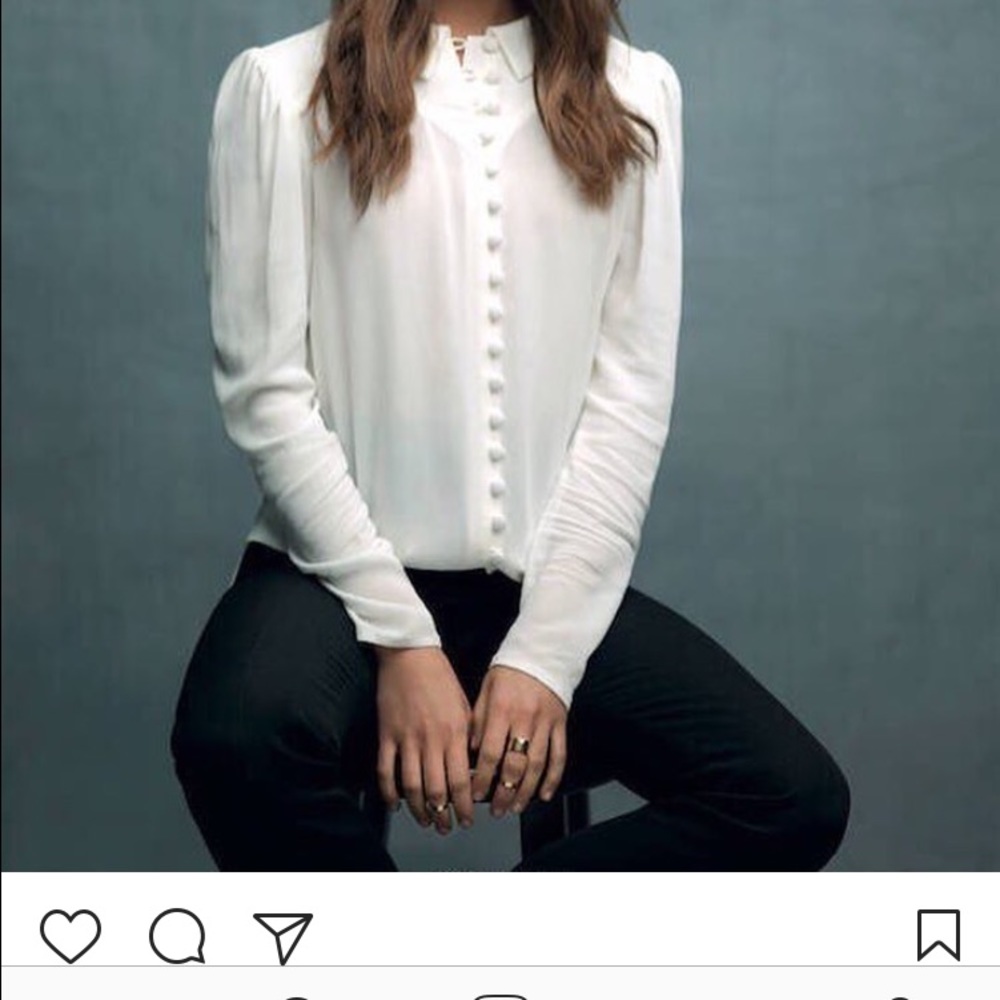
Task: Share the post via paper plane icon
Action: [282, 937]
